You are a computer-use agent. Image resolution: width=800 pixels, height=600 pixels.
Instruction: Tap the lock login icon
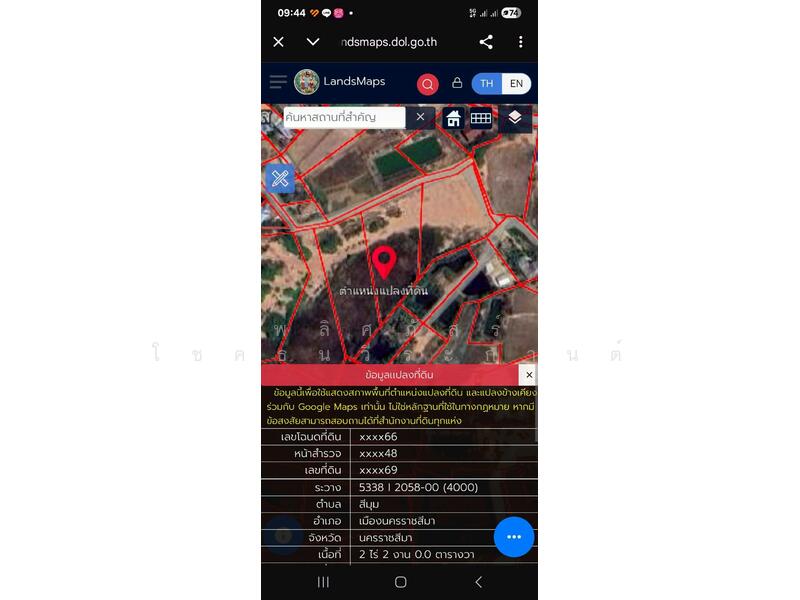coord(457,83)
